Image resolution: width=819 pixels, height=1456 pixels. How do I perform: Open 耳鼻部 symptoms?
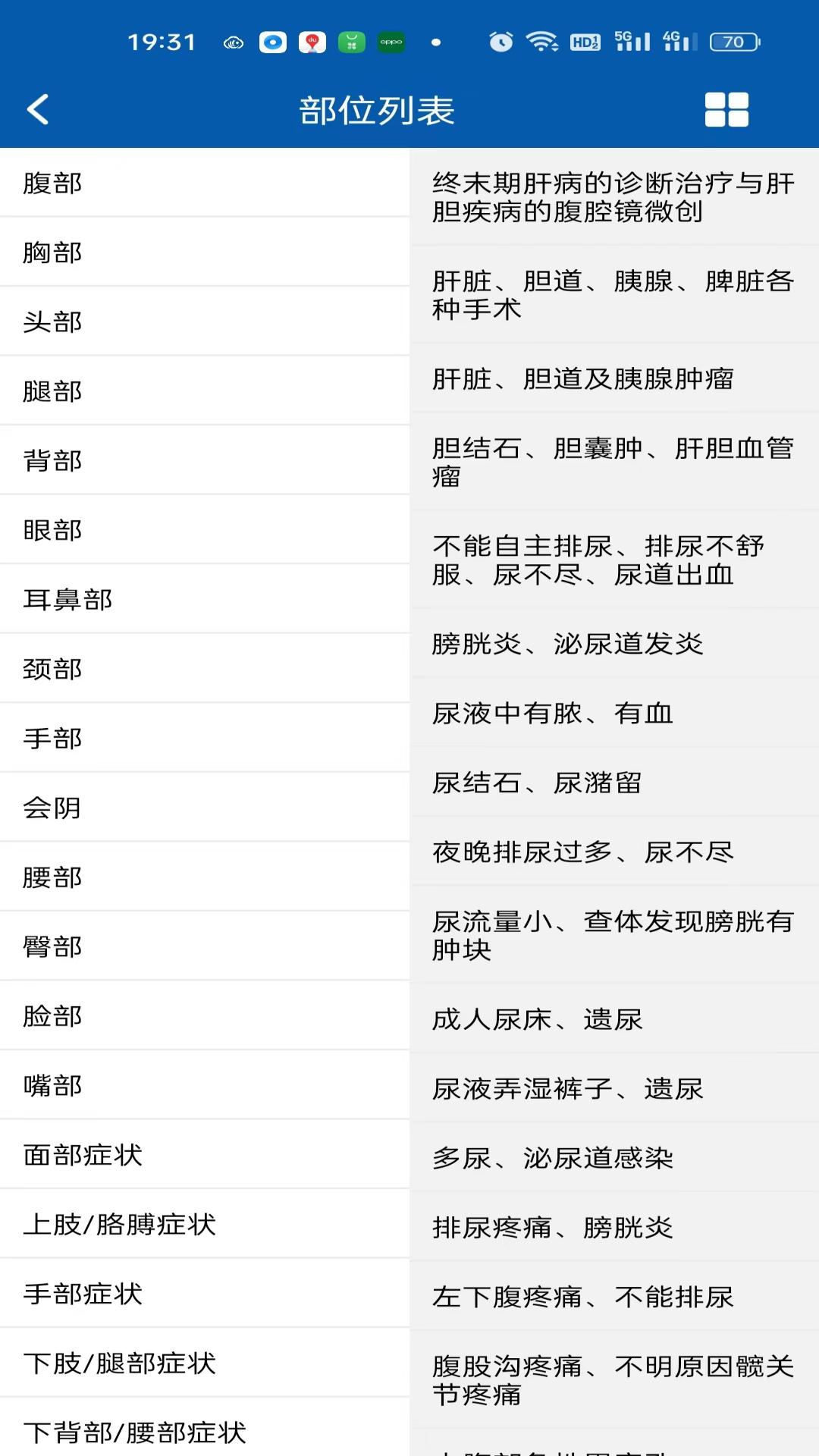205,600
